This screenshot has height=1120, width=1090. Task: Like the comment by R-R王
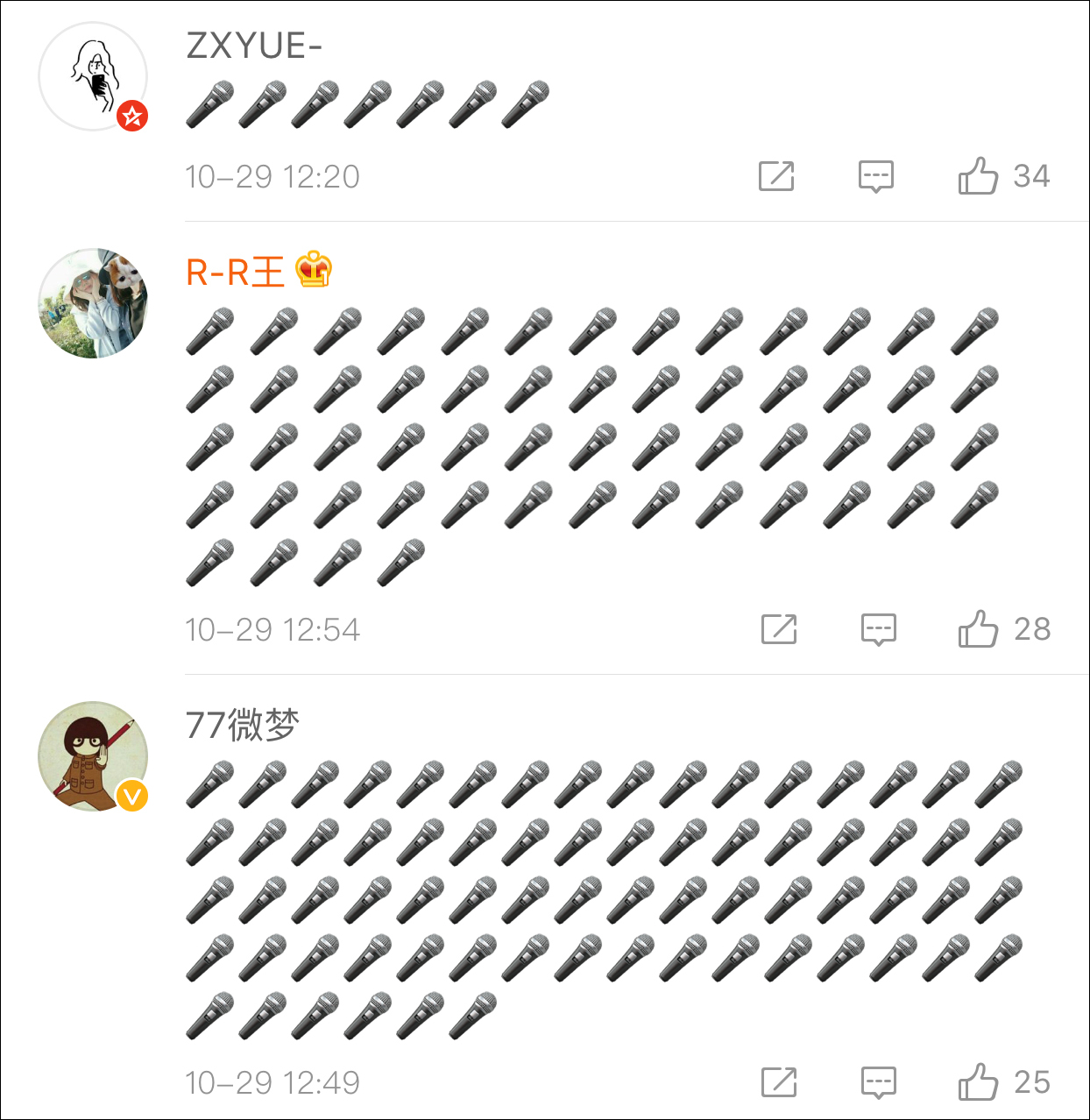(x=978, y=629)
